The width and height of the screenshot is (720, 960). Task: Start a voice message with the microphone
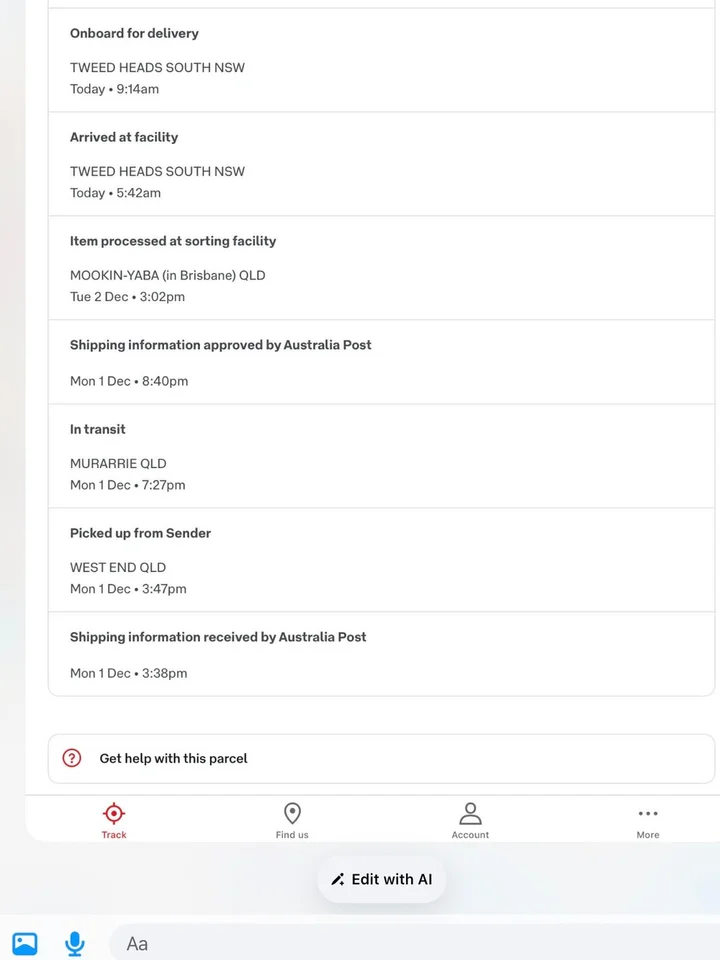click(x=75, y=943)
